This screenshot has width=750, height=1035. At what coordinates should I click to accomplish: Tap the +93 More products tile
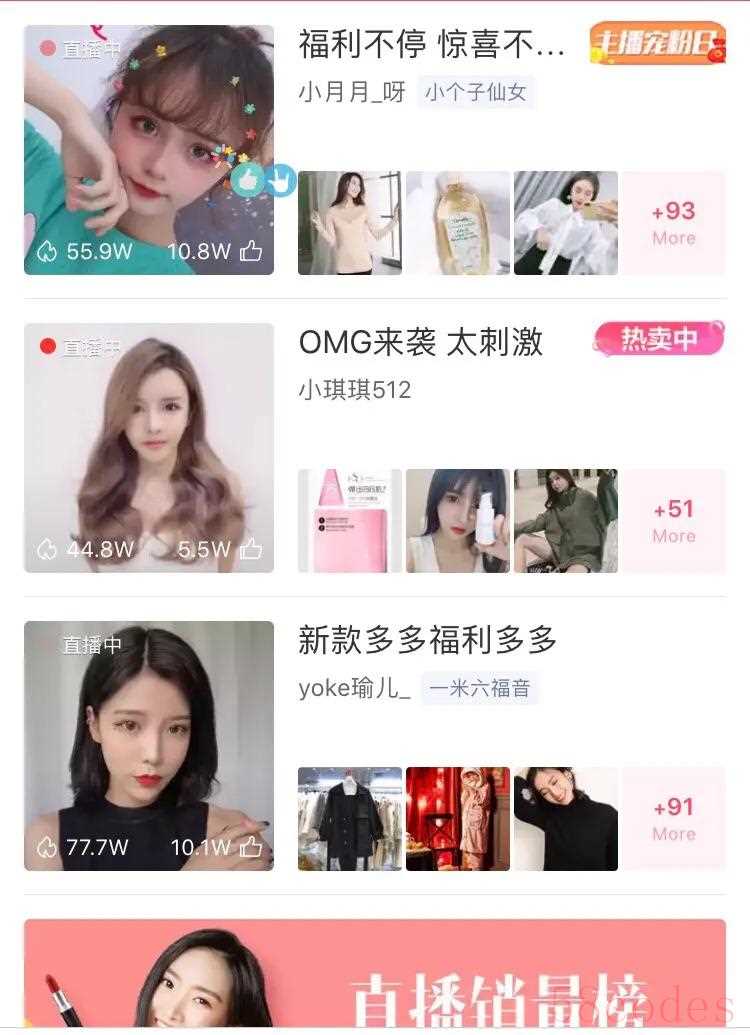pos(673,222)
